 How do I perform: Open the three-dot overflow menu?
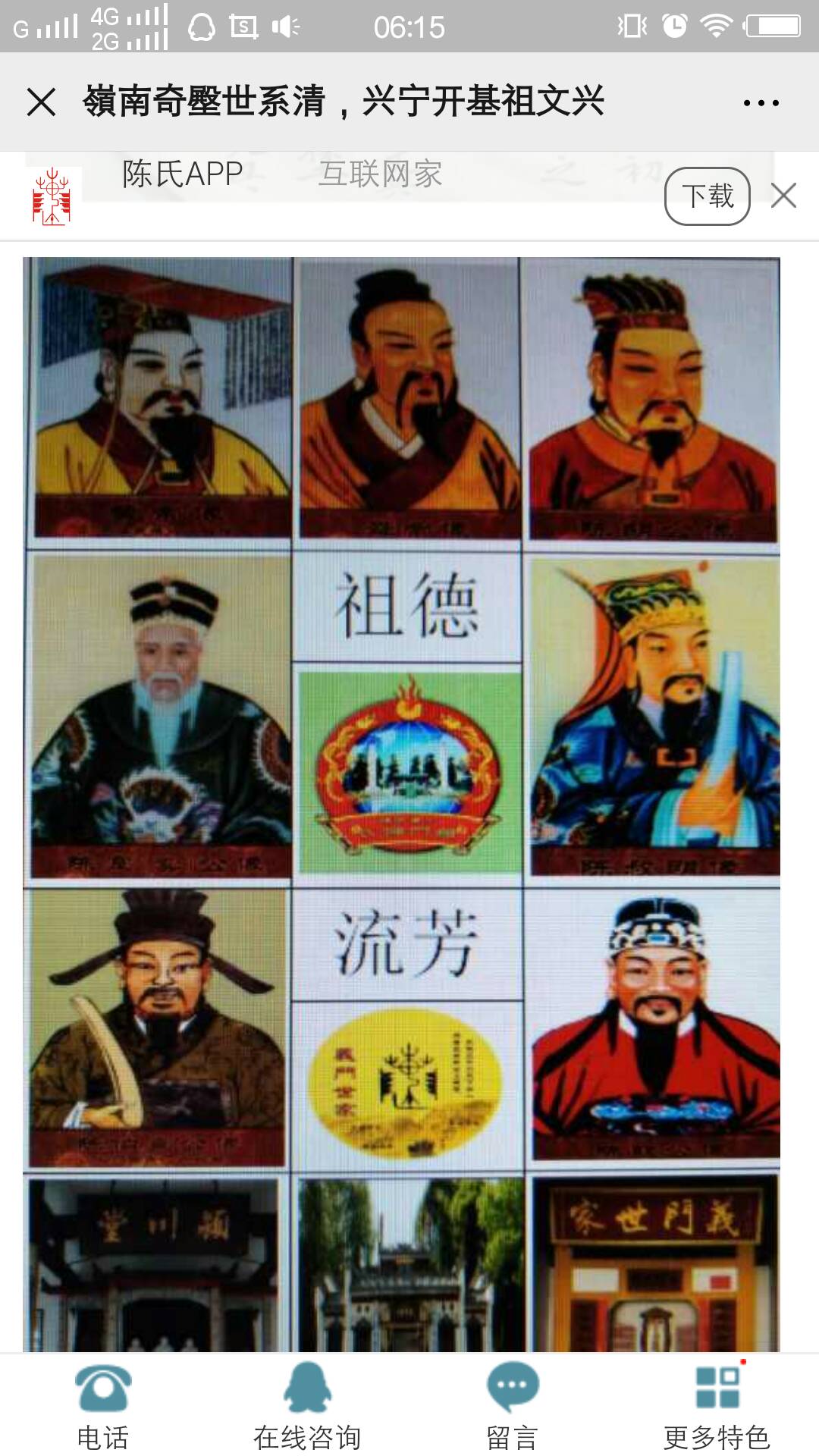[761, 102]
